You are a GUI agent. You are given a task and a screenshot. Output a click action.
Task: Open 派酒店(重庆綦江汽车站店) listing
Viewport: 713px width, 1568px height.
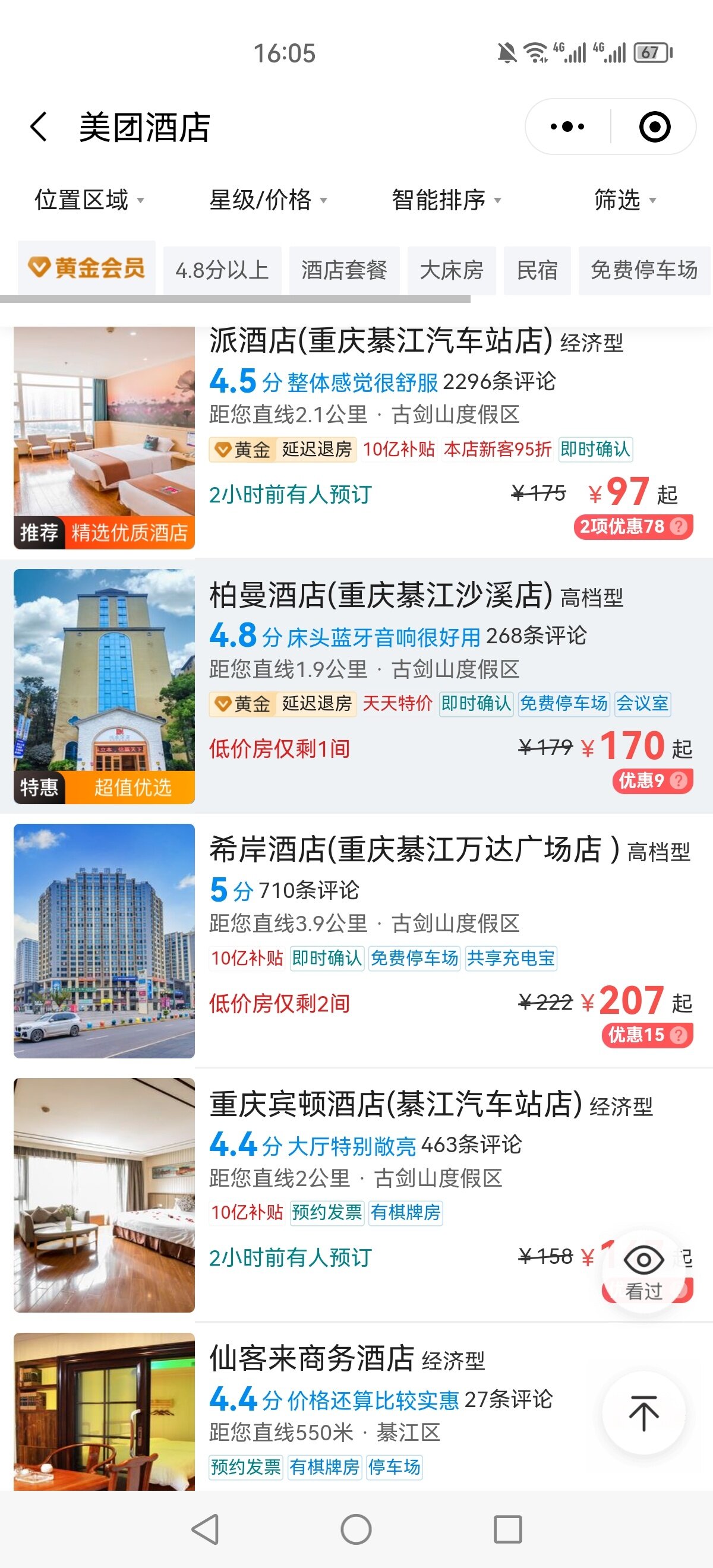(380, 341)
